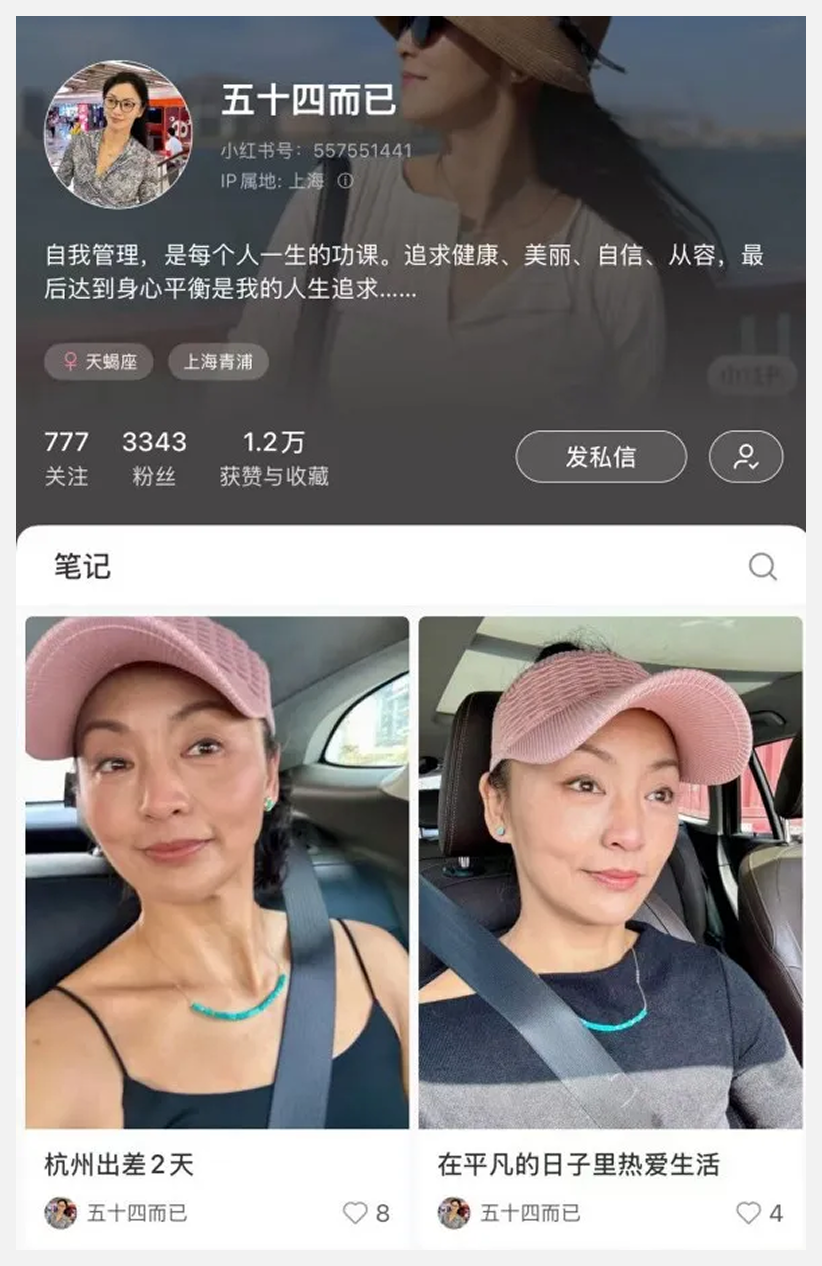
Task: Tap the 发私信 message button
Action: tap(601, 457)
